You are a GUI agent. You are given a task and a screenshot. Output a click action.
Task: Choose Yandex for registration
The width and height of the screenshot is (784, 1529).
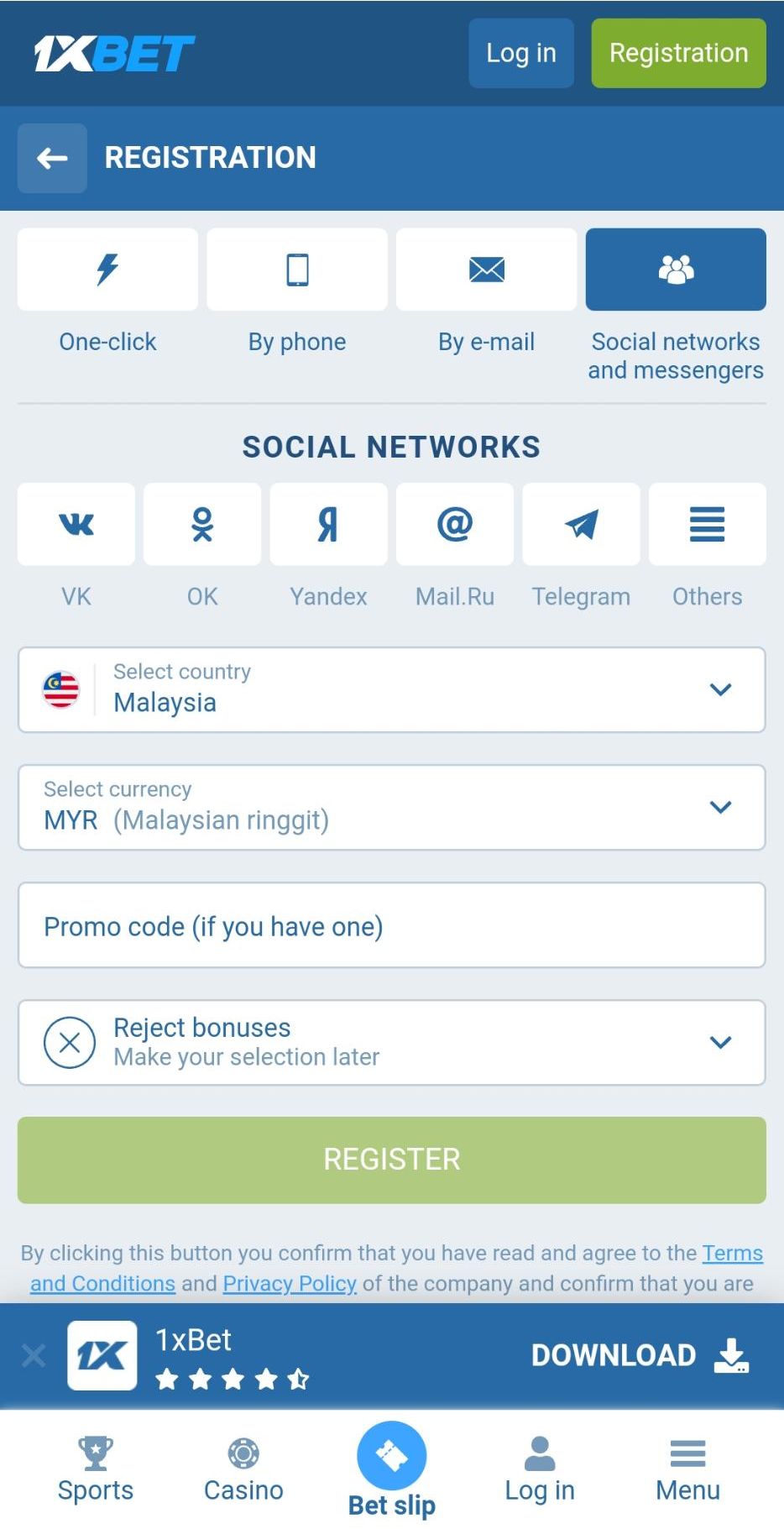point(328,524)
